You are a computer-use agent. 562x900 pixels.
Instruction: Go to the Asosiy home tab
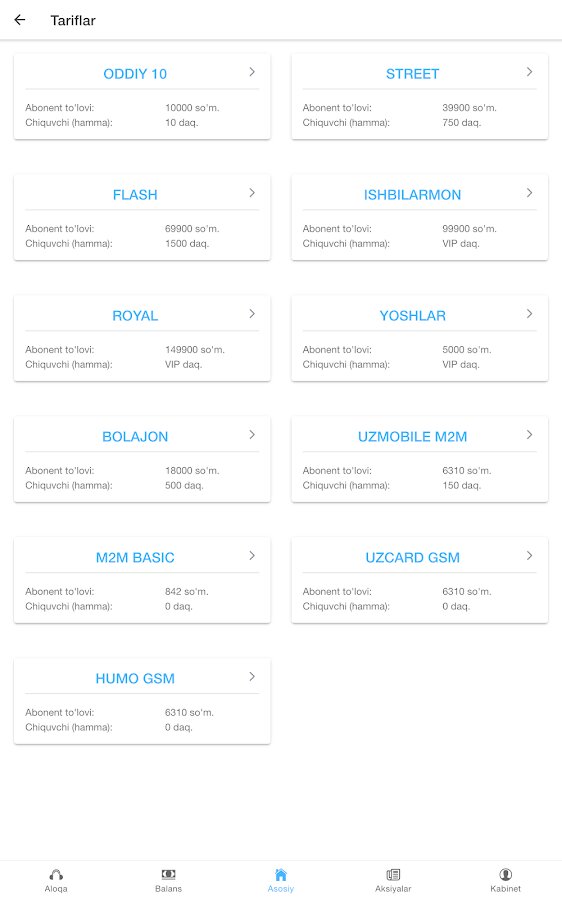click(281, 880)
